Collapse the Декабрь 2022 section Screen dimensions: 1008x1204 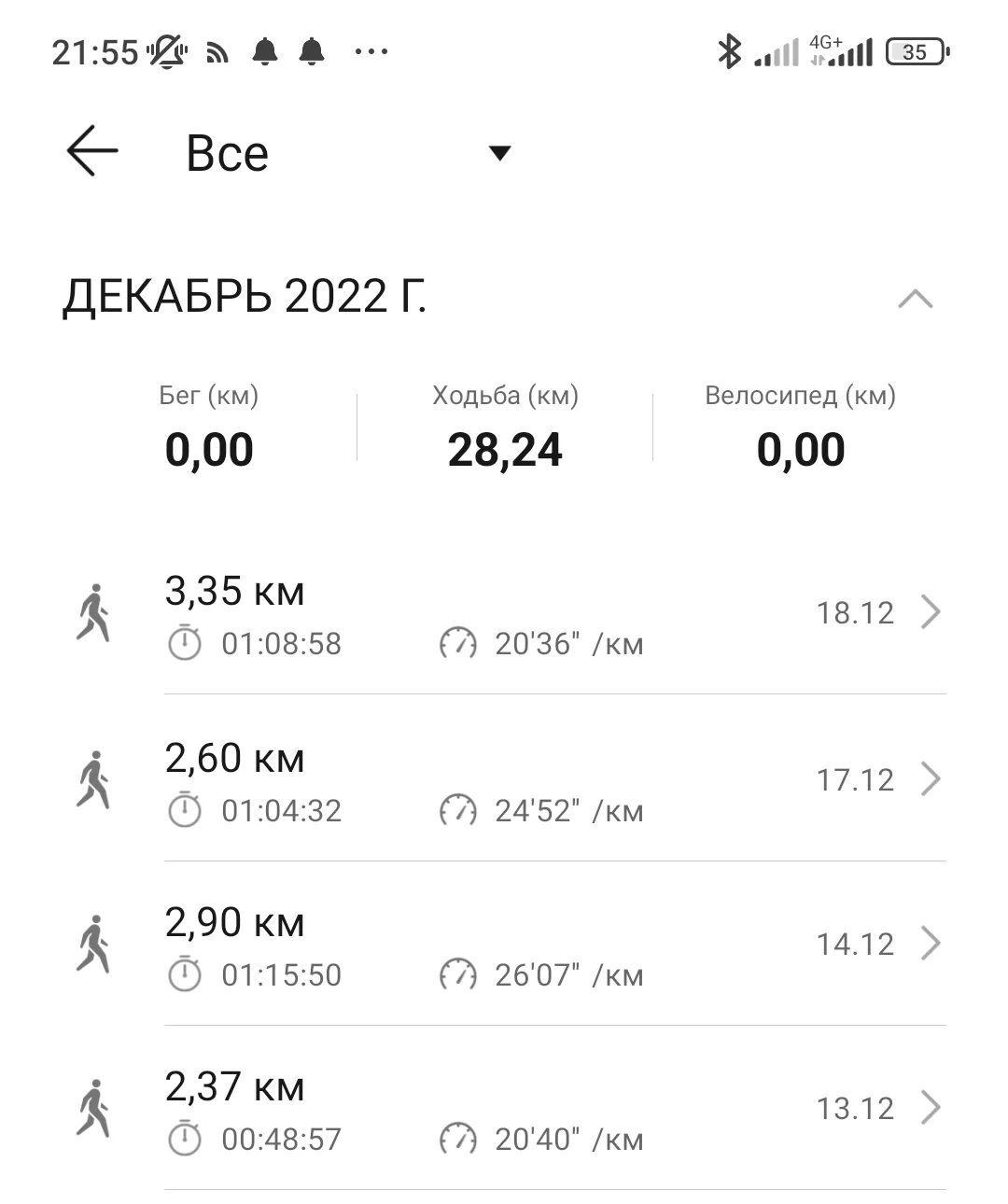pyautogui.click(x=915, y=300)
